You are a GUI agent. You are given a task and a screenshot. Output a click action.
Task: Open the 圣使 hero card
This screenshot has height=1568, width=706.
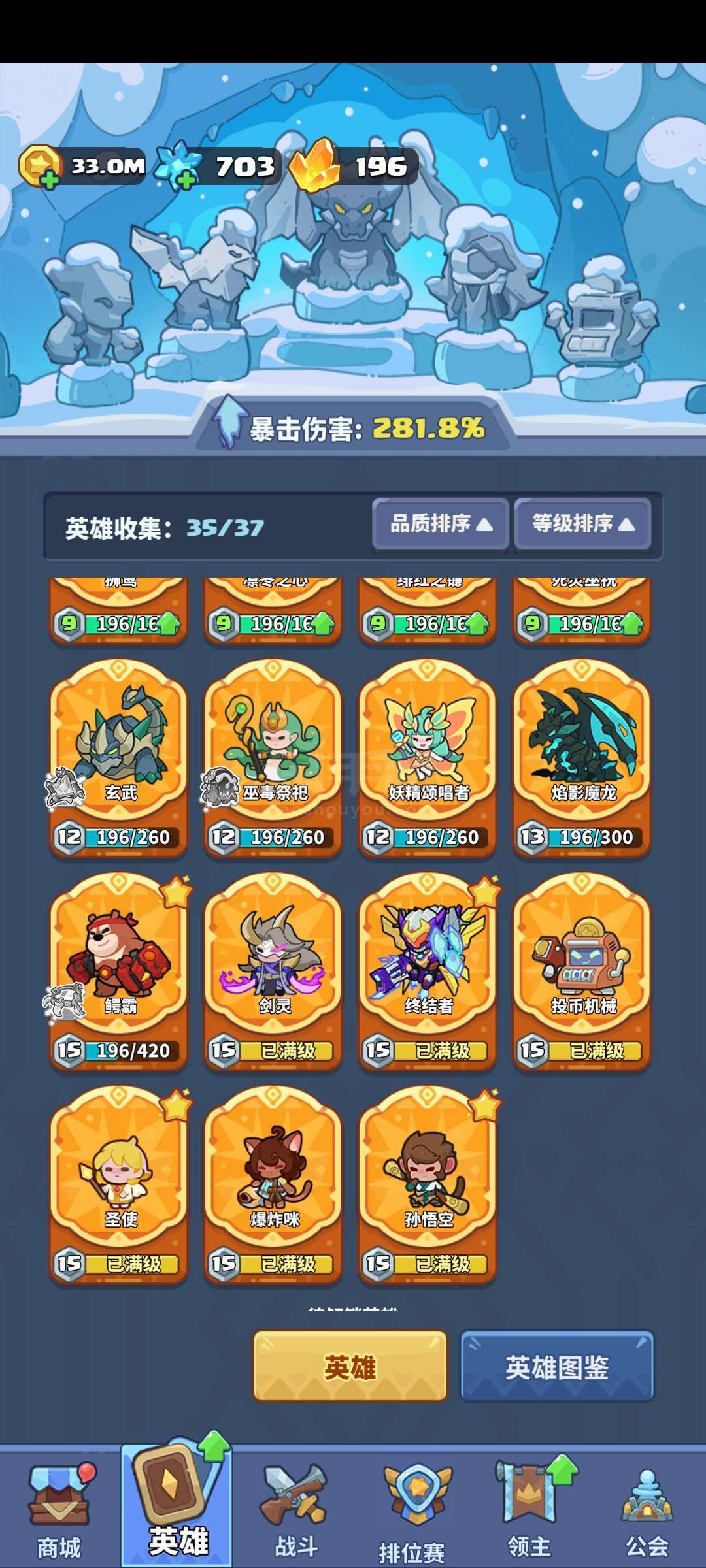click(x=119, y=1185)
